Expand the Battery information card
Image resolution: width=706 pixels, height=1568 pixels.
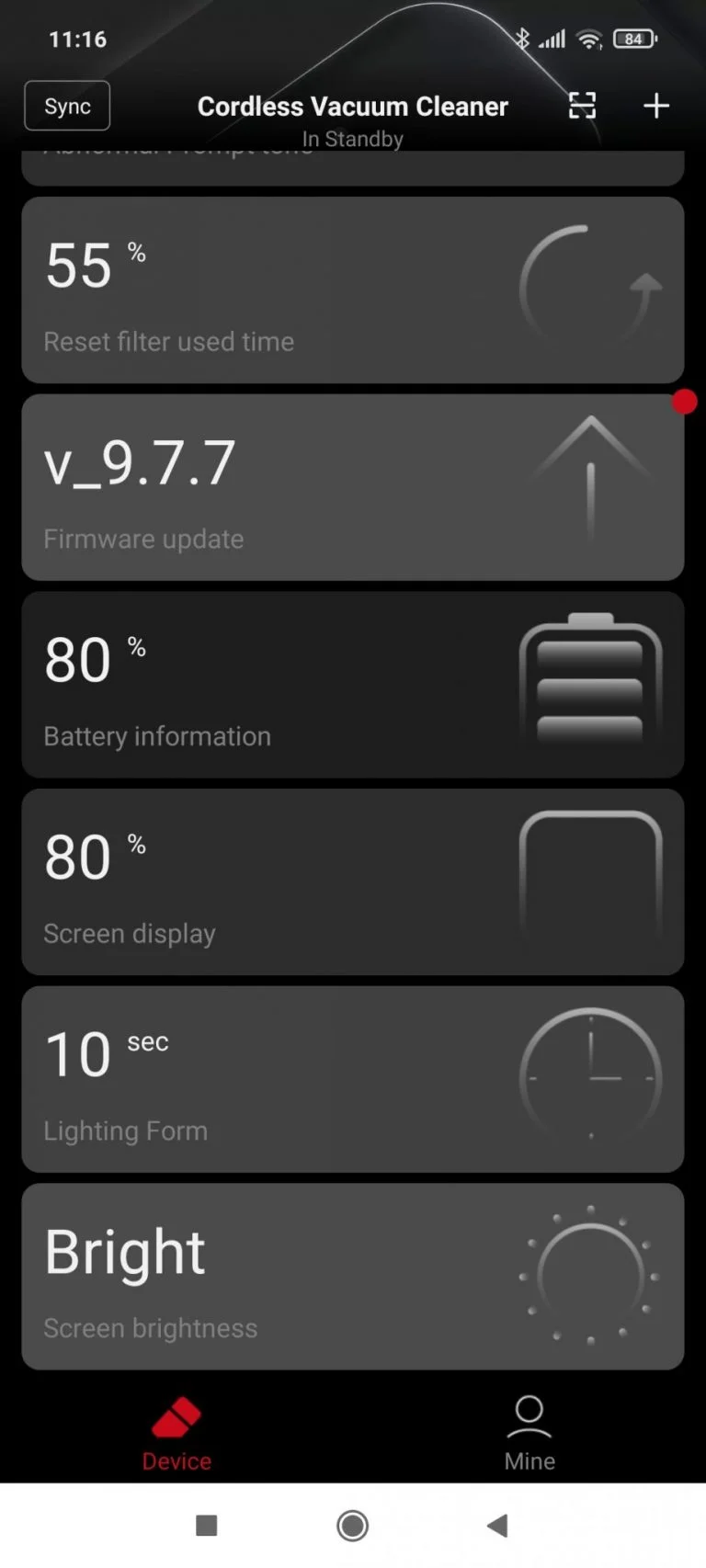coord(353,685)
